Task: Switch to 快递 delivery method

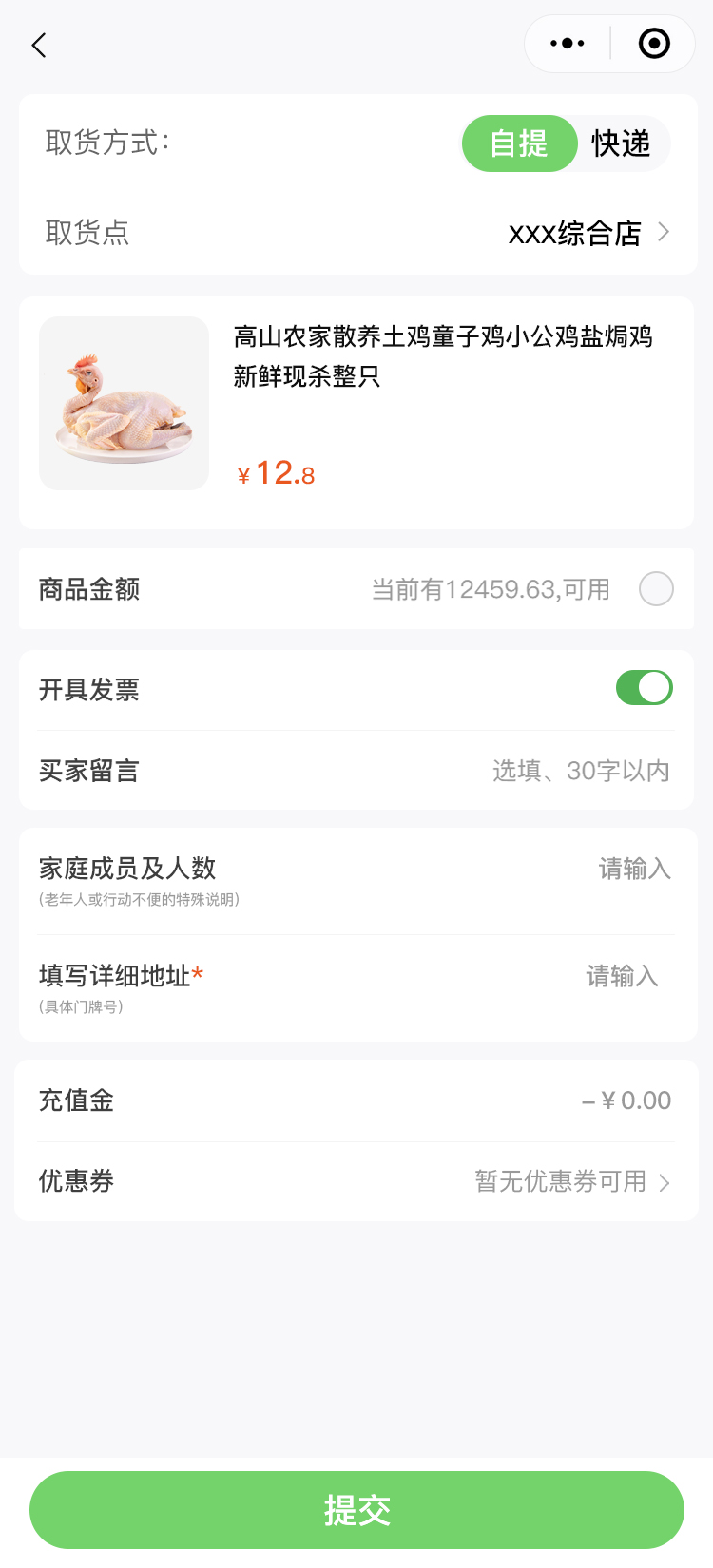Action: coord(621,143)
